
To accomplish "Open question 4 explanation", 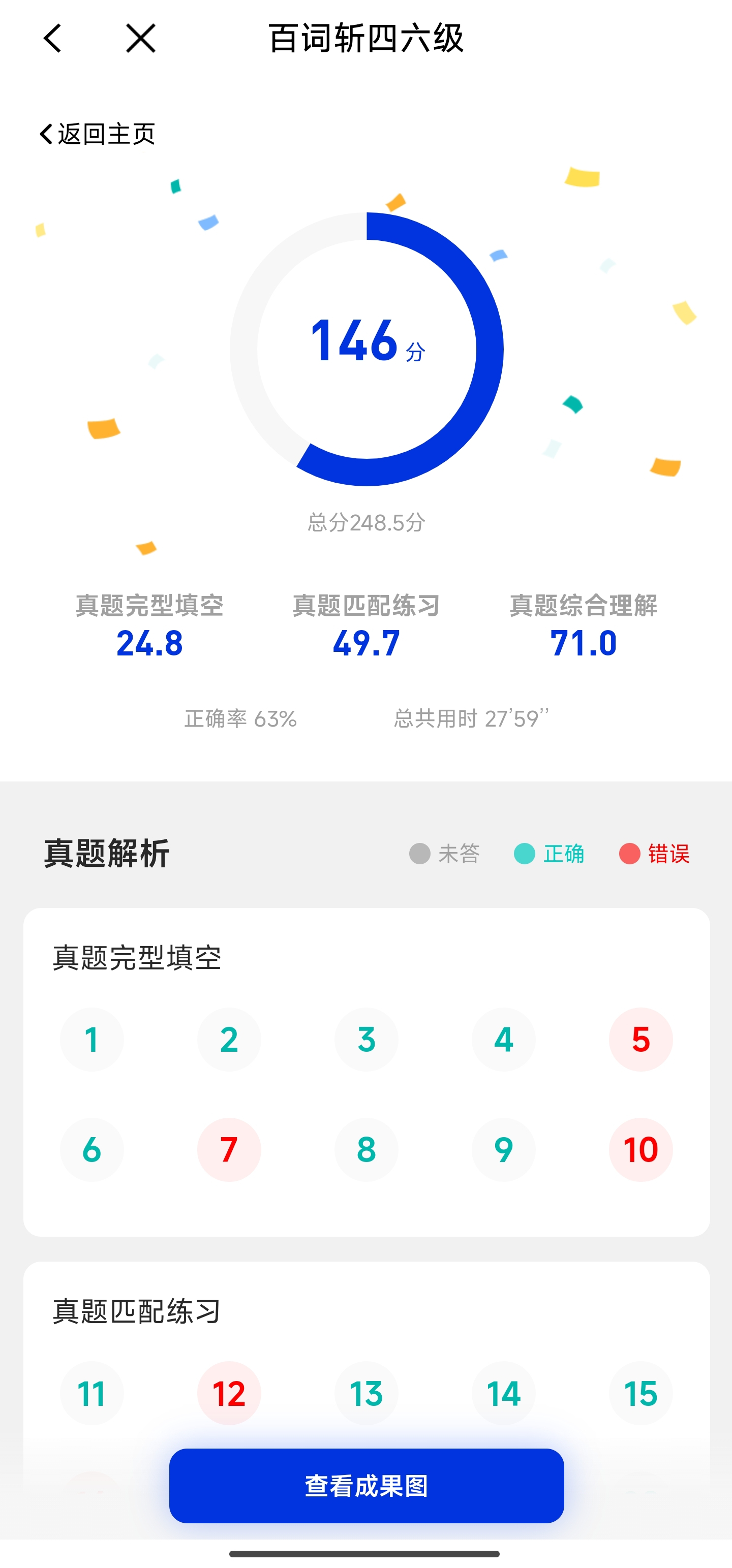I will (x=504, y=1039).
